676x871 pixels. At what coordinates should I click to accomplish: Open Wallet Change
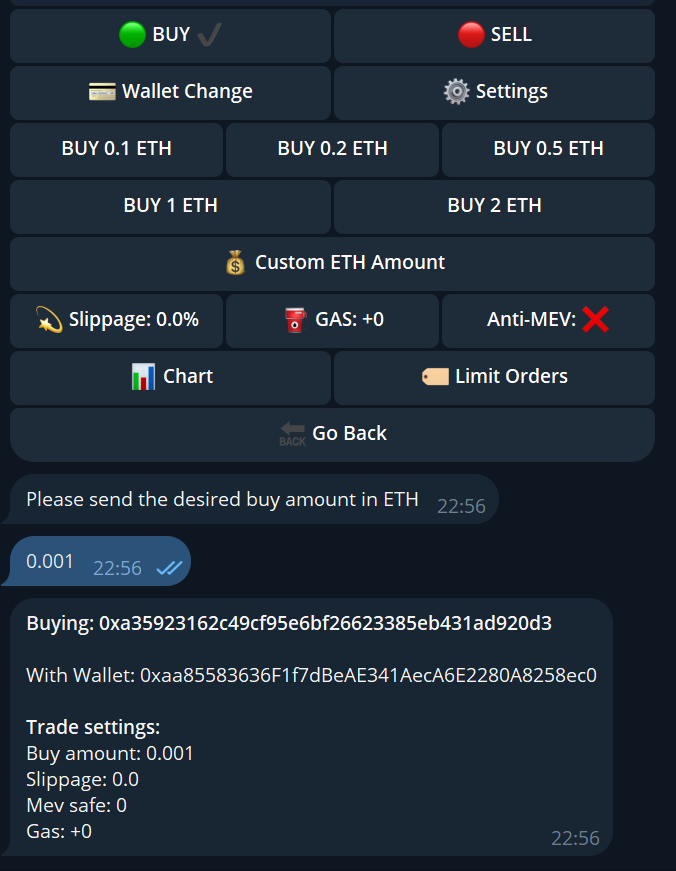pyautogui.click(x=170, y=92)
